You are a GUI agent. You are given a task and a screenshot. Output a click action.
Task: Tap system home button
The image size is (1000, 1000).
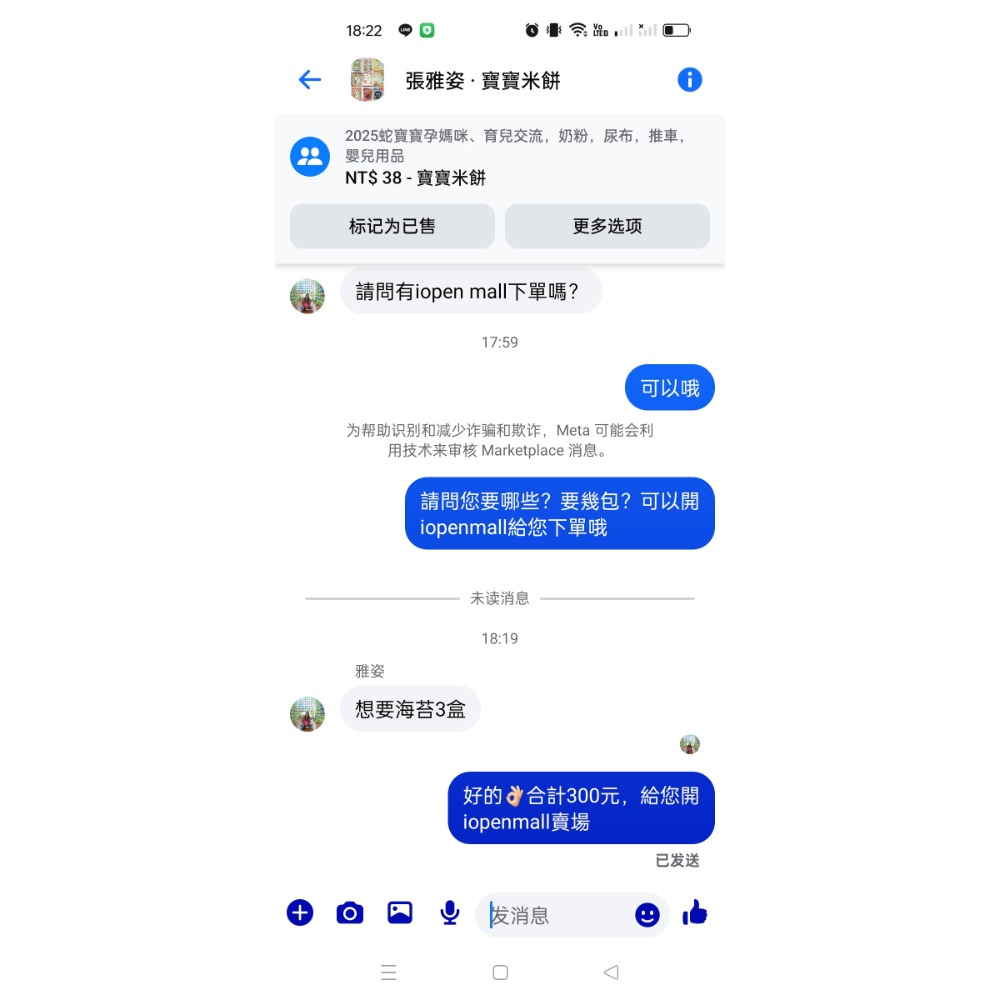coord(500,972)
